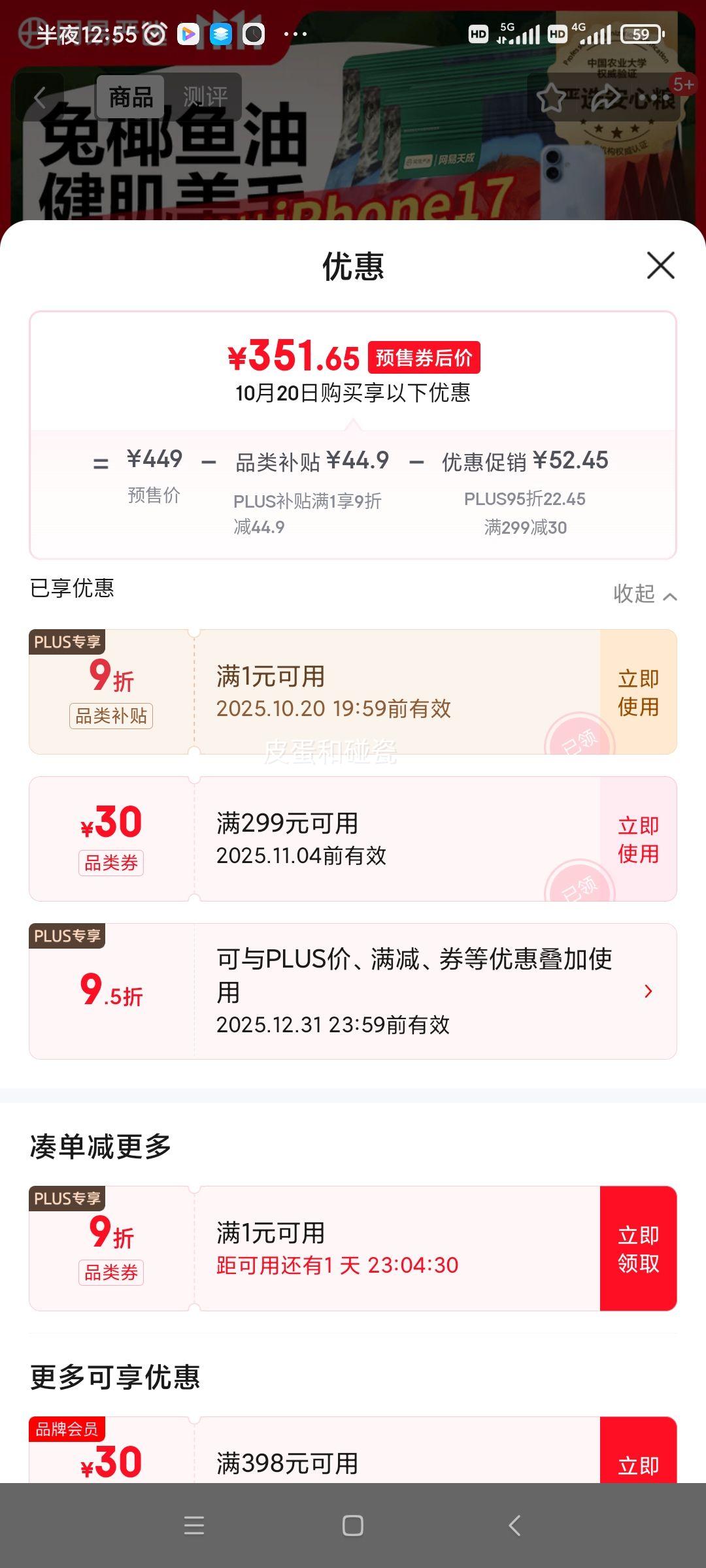Claim the PLUS 9折 品类券 under 凑单减更多
Screen dimensions: 706x1568
(x=638, y=1249)
